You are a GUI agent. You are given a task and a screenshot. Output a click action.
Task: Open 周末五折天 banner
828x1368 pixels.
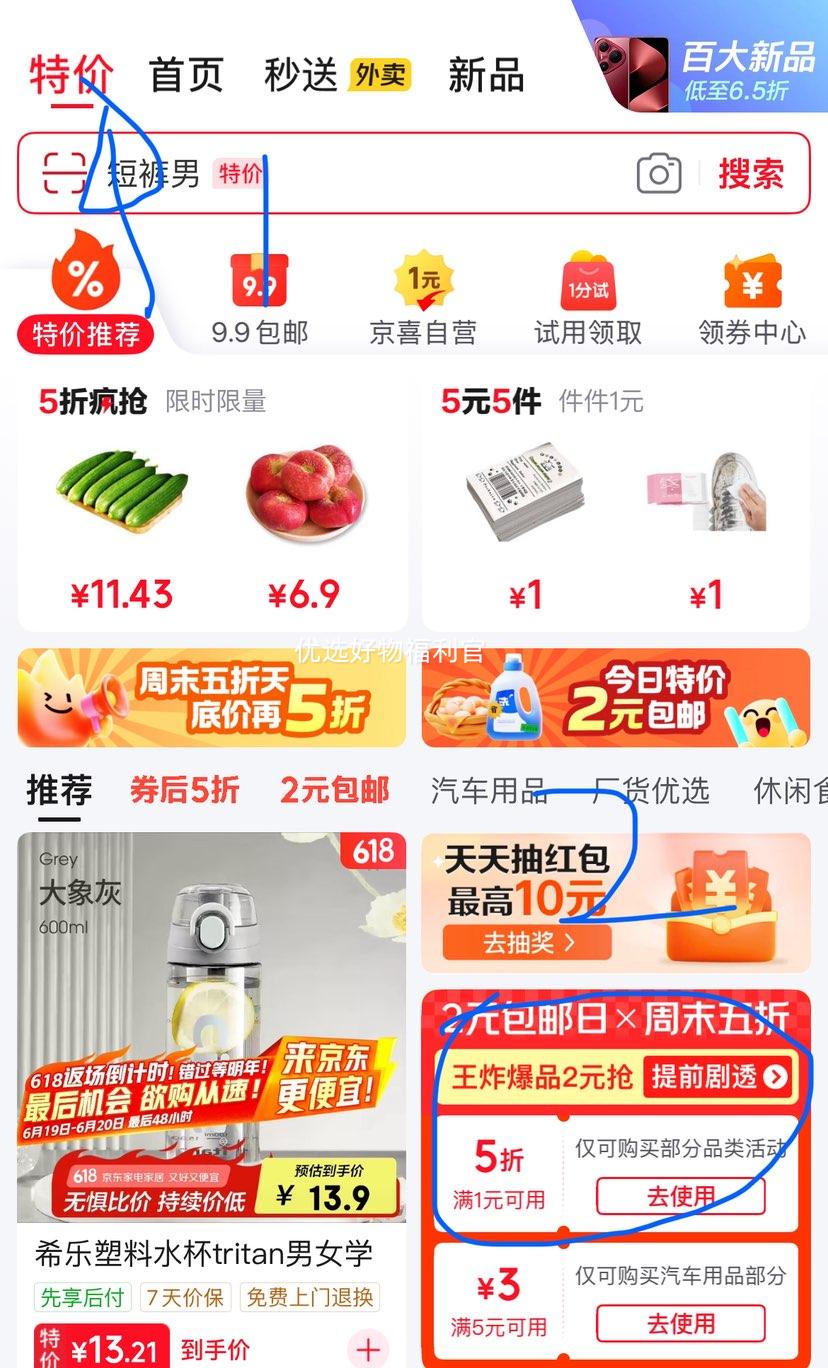coord(212,697)
